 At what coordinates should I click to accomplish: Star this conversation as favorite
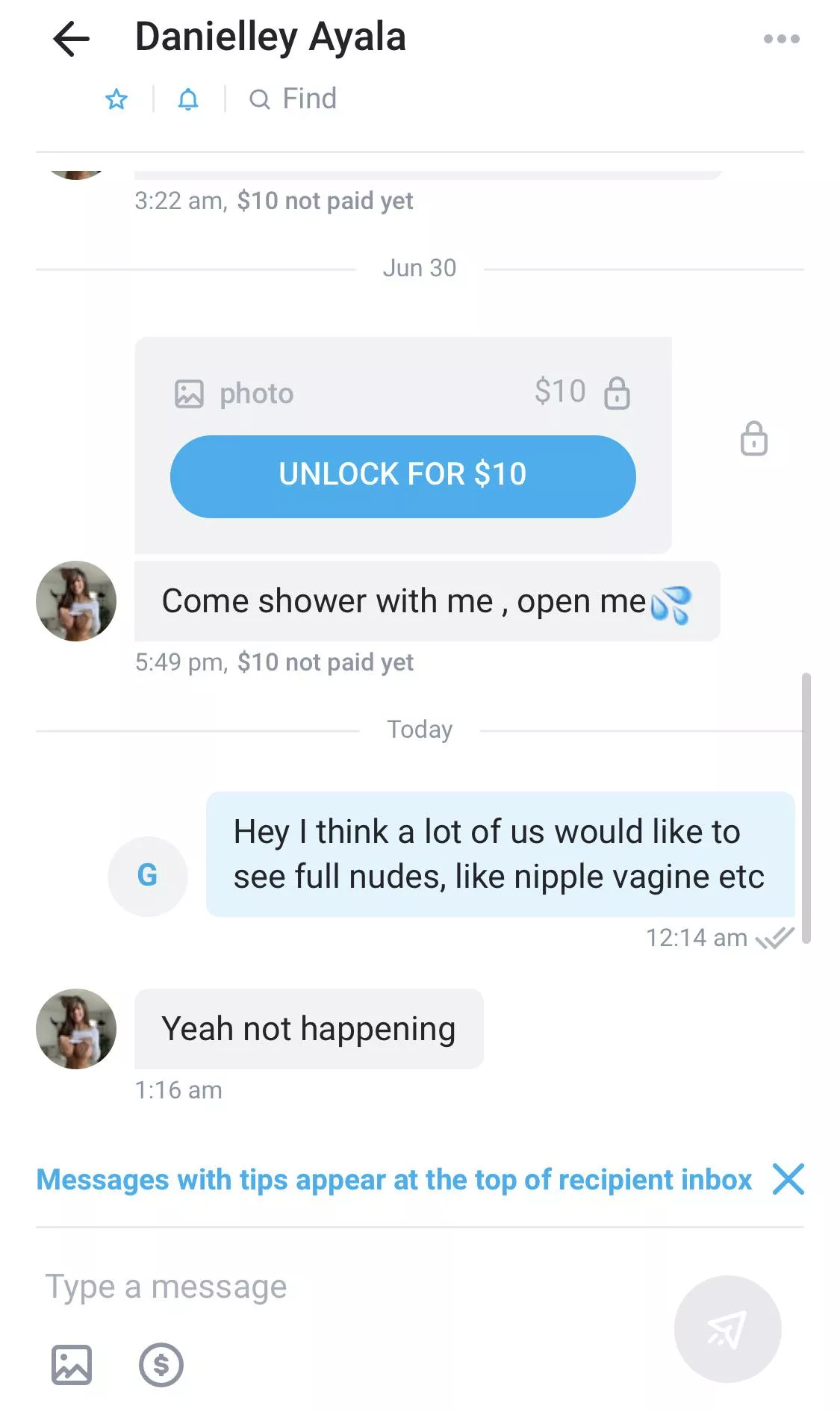116,99
